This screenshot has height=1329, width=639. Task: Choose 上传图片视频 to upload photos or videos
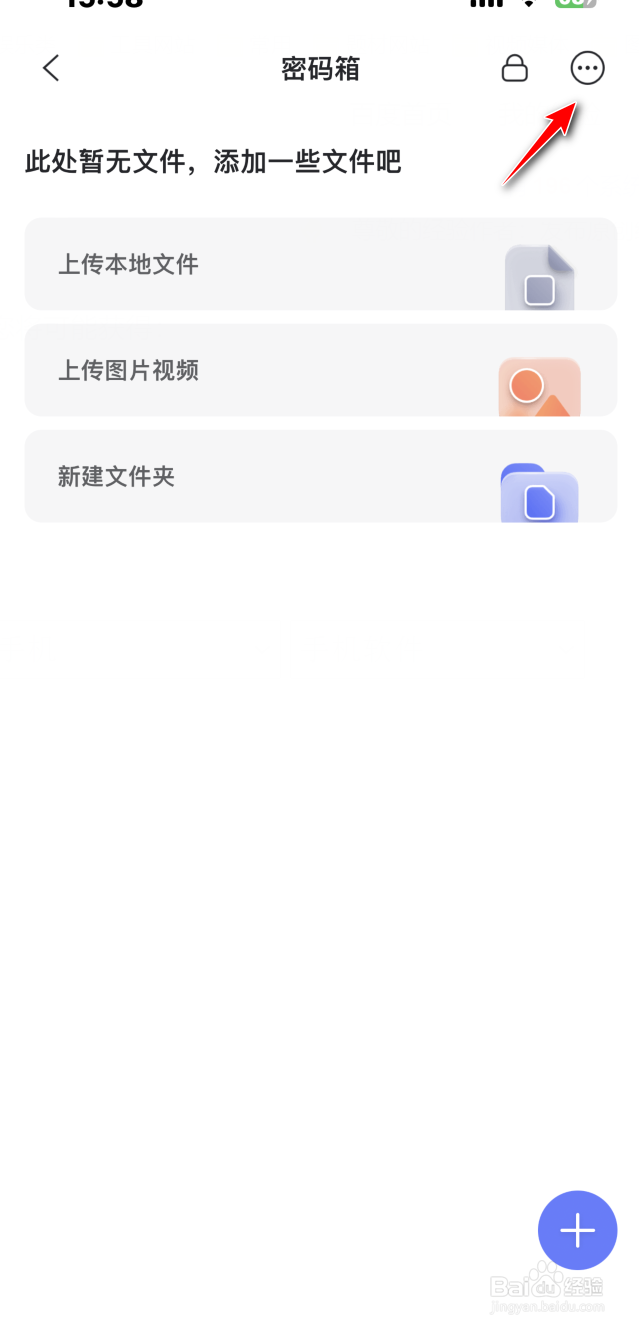(x=320, y=370)
